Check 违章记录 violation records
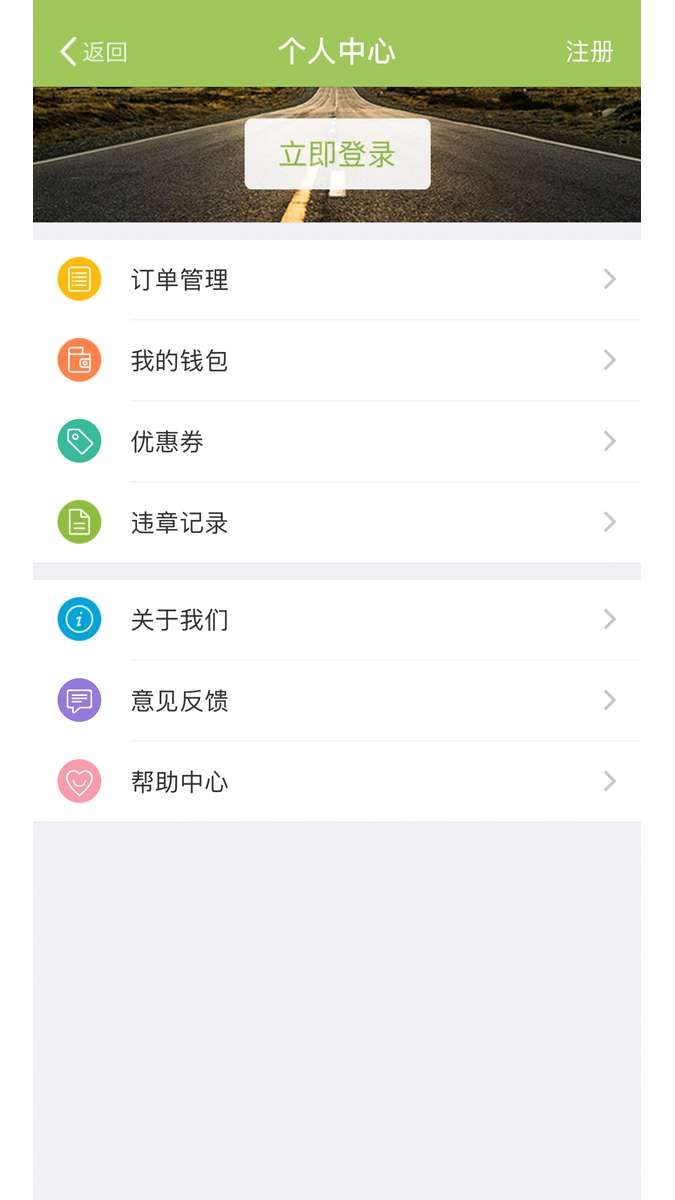Screen dimensions: 675x1200 click(x=336, y=523)
